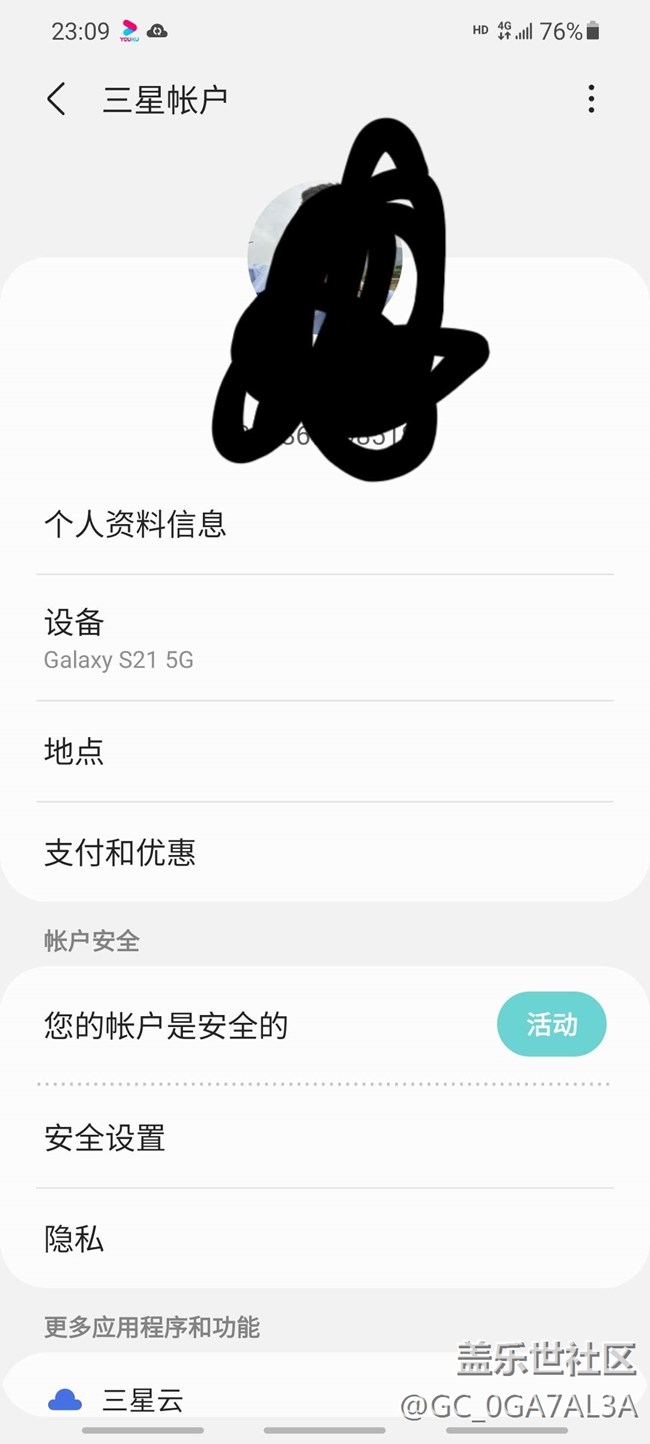Open 安全设置

[x=325, y=1138]
